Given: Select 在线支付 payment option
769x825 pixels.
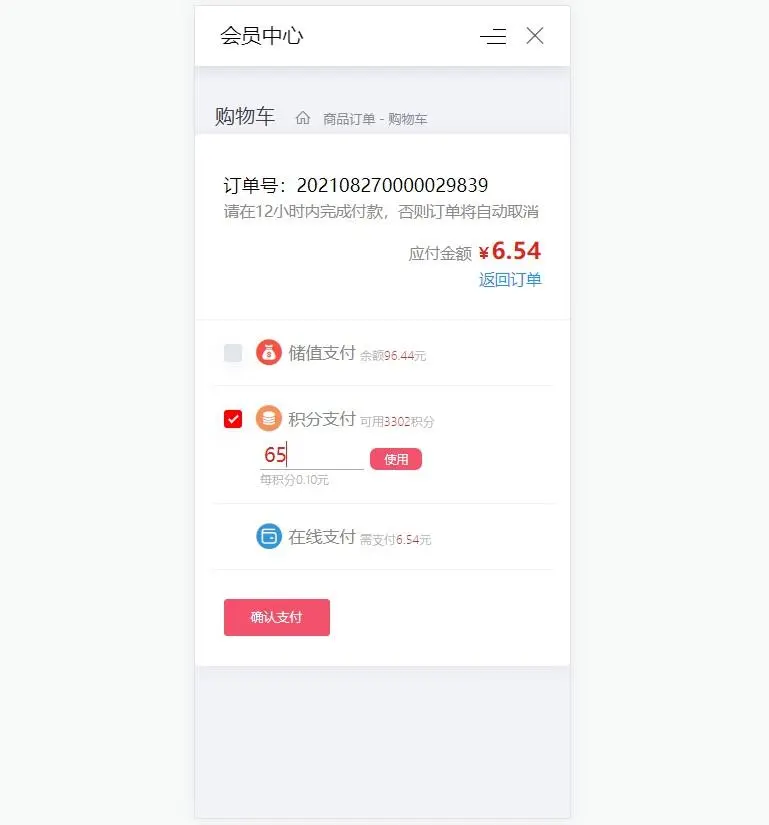Looking at the screenshot, I should coord(321,537).
